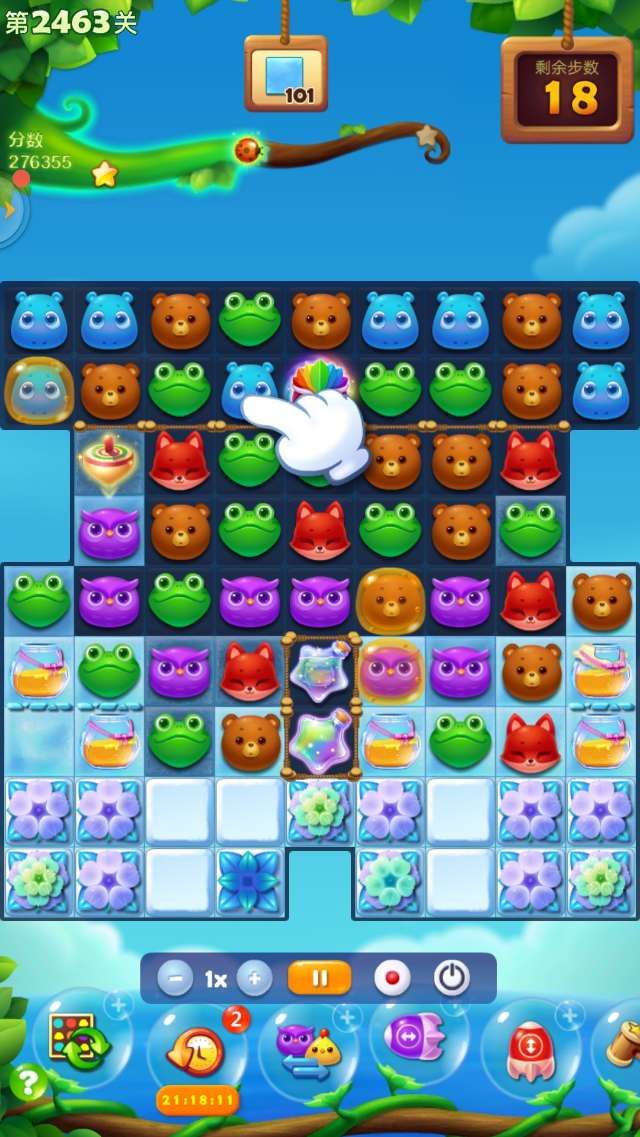Increase the playback speed with plus

[255, 978]
